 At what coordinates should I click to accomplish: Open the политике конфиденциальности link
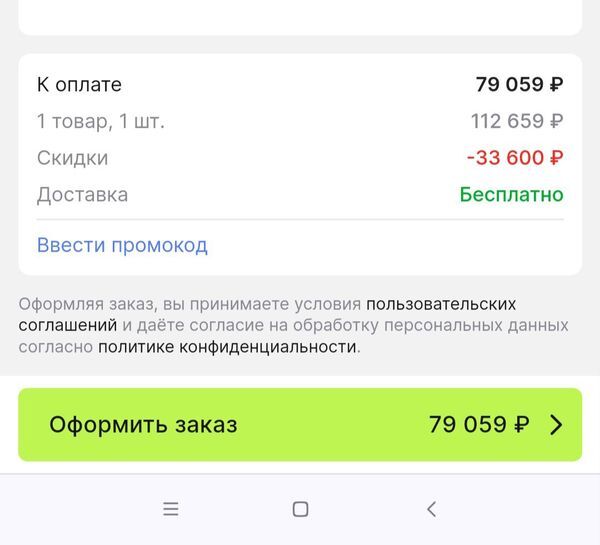pos(227,347)
